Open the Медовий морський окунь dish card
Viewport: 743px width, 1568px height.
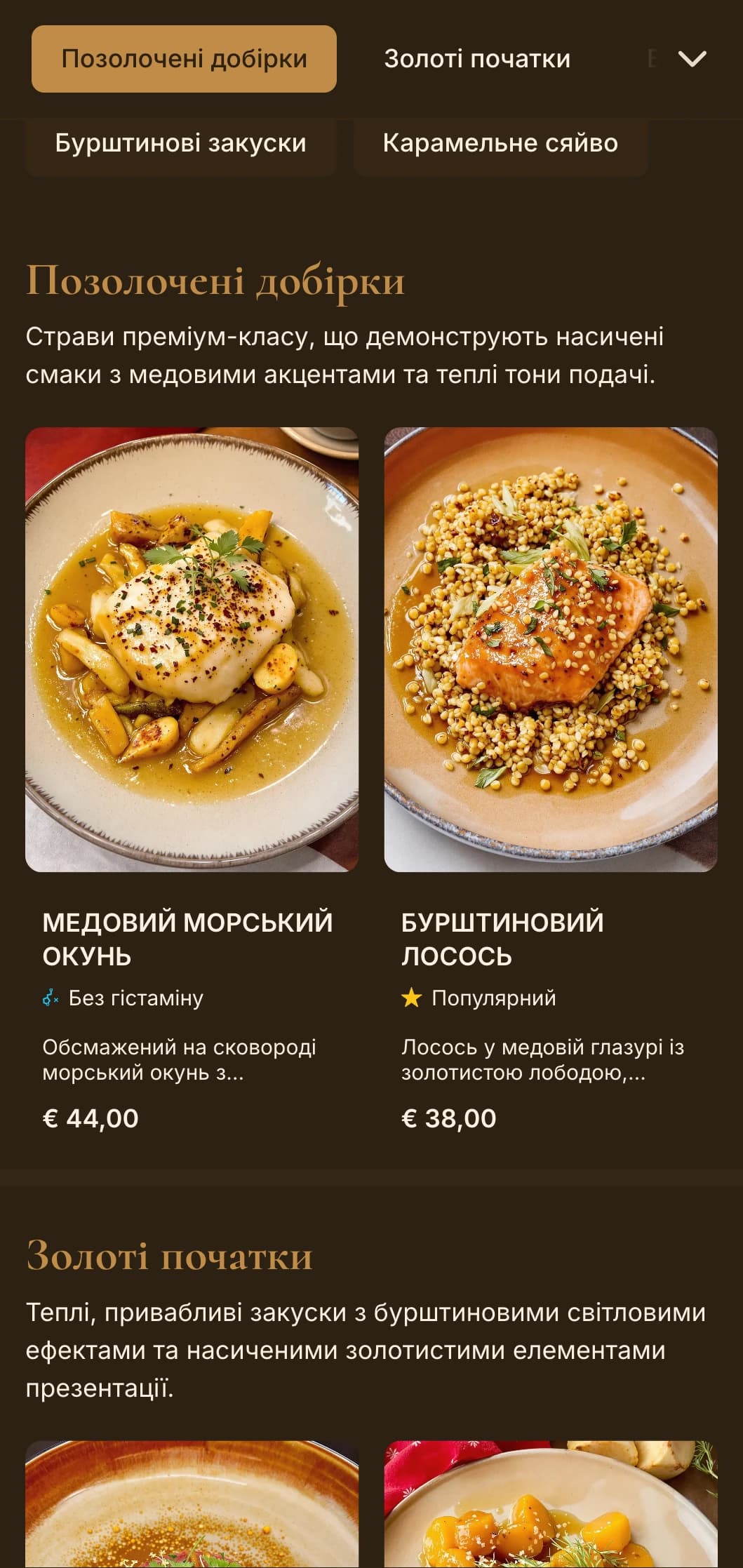click(x=192, y=779)
